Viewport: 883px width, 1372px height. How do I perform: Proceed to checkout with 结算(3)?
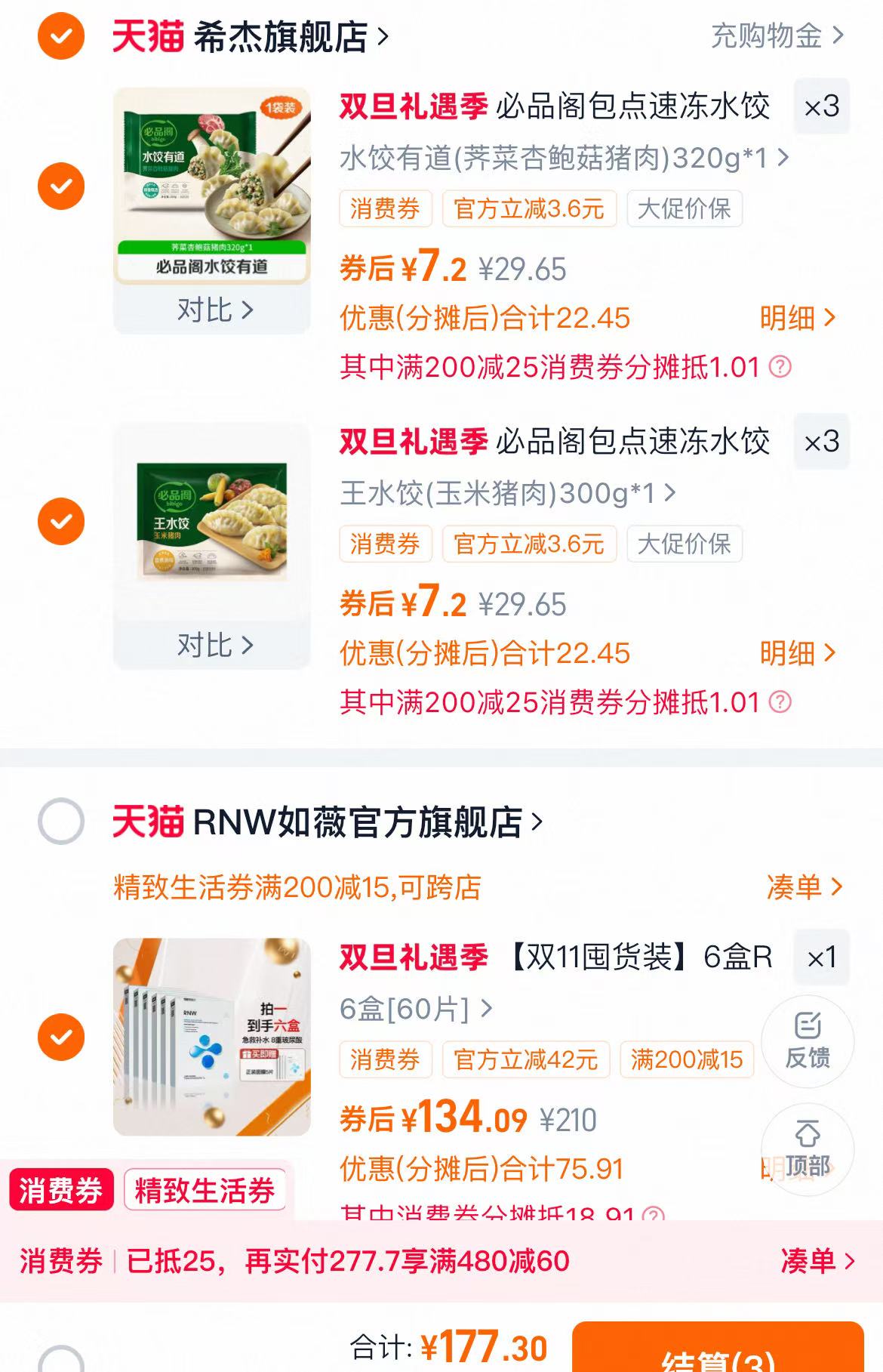(717, 1352)
